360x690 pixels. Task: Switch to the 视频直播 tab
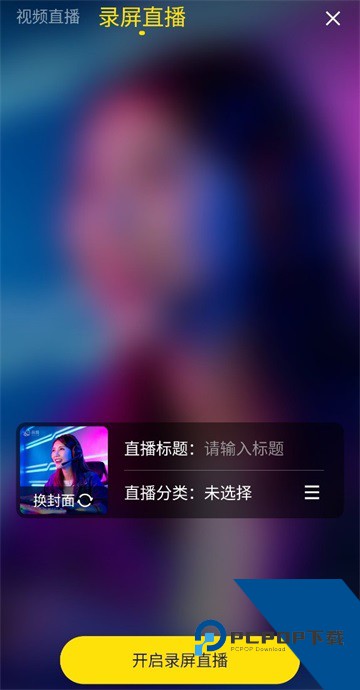48,17
